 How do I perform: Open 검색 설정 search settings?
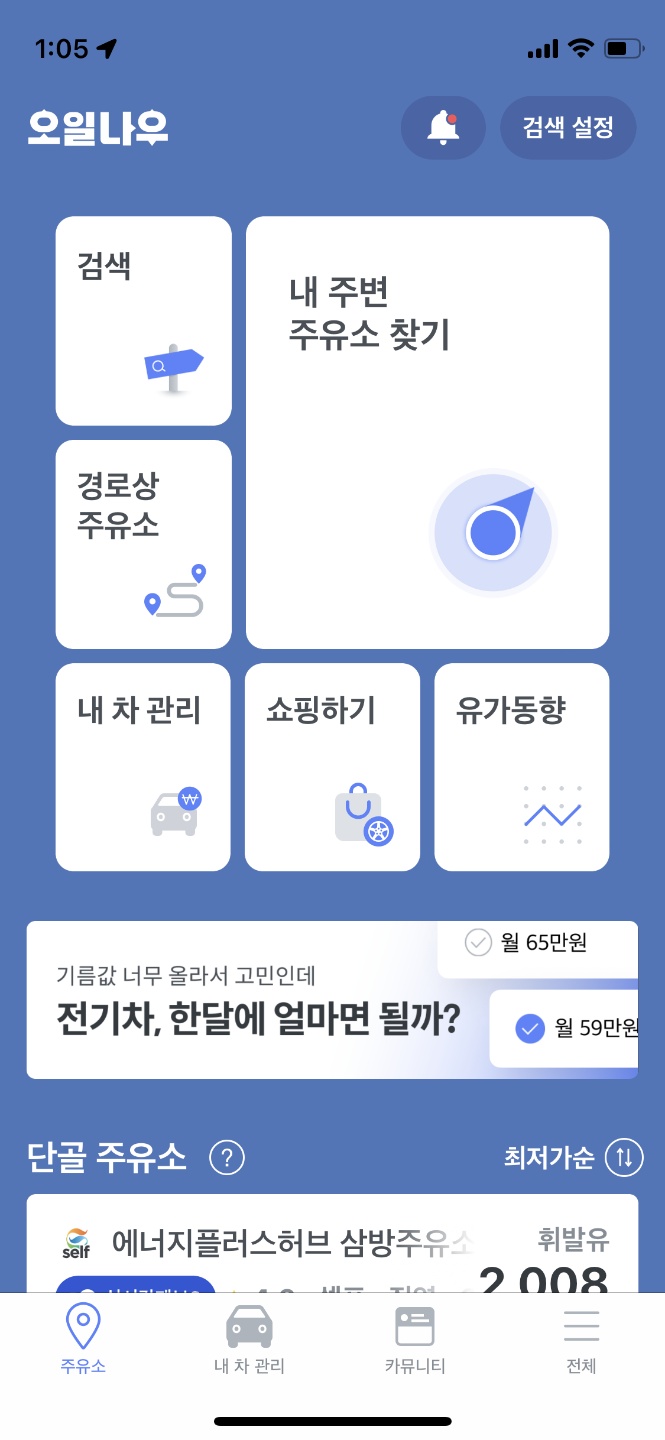567,128
